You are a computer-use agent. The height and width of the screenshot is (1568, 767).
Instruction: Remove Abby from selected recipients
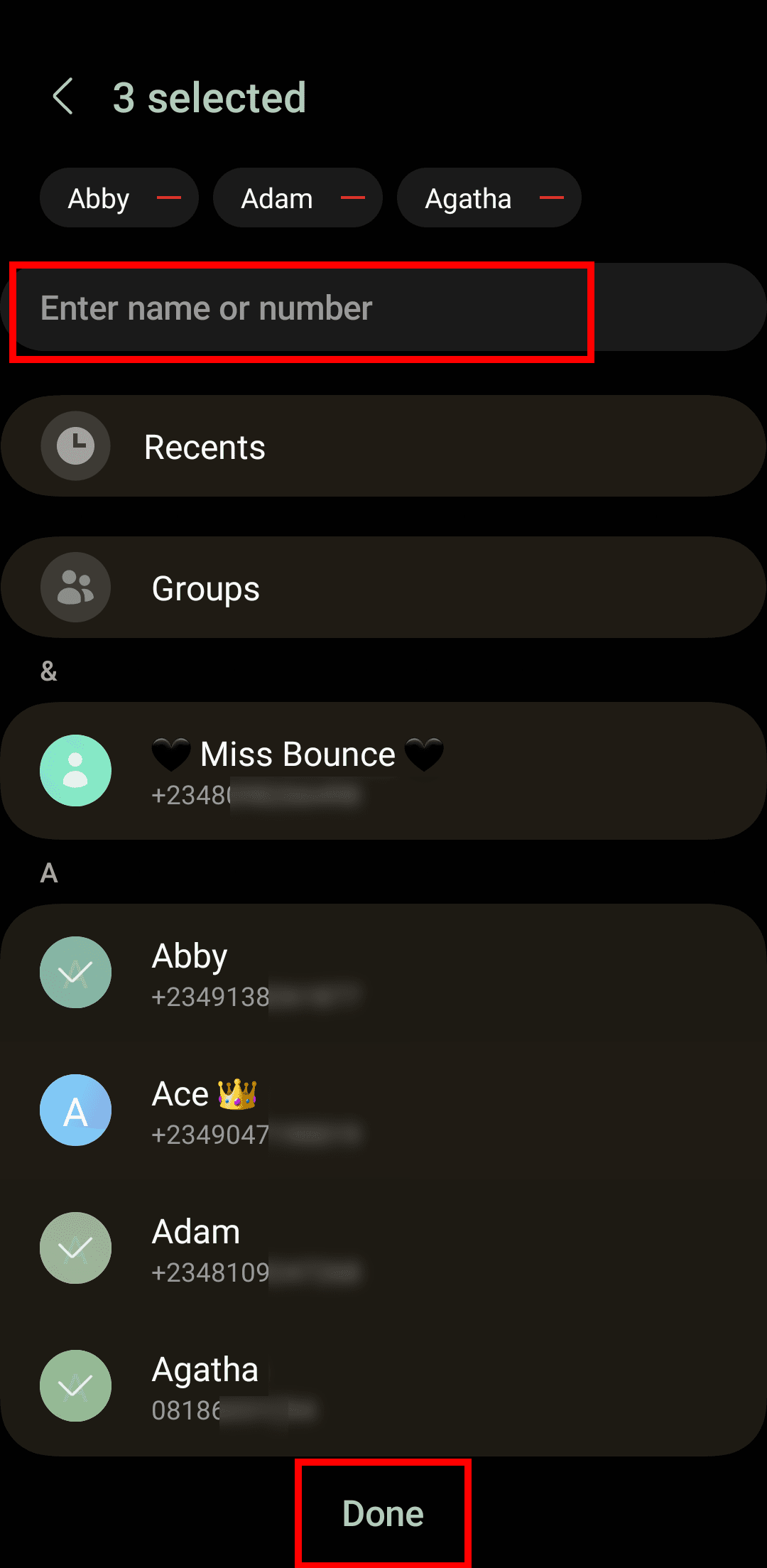[x=168, y=198]
